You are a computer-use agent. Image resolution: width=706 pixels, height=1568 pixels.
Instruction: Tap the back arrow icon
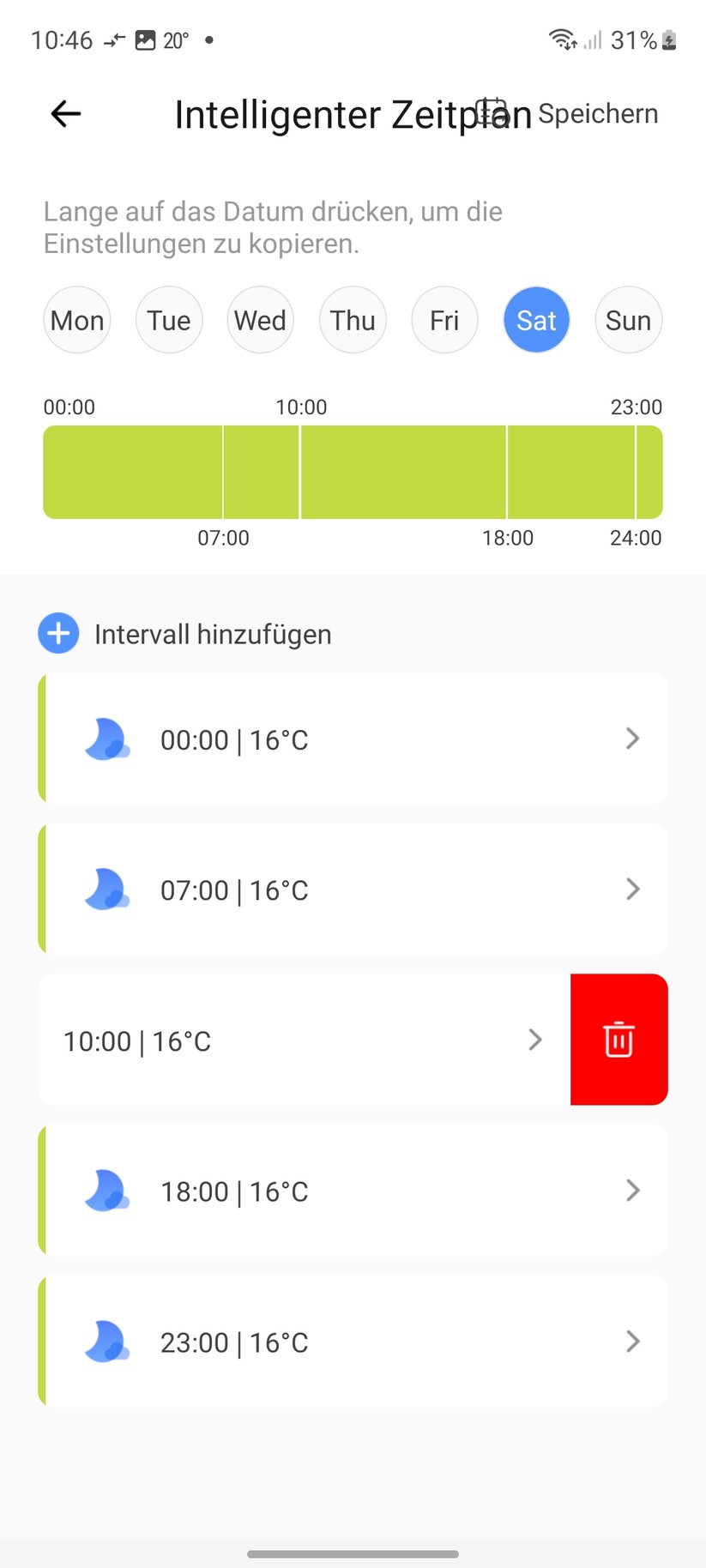(65, 113)
